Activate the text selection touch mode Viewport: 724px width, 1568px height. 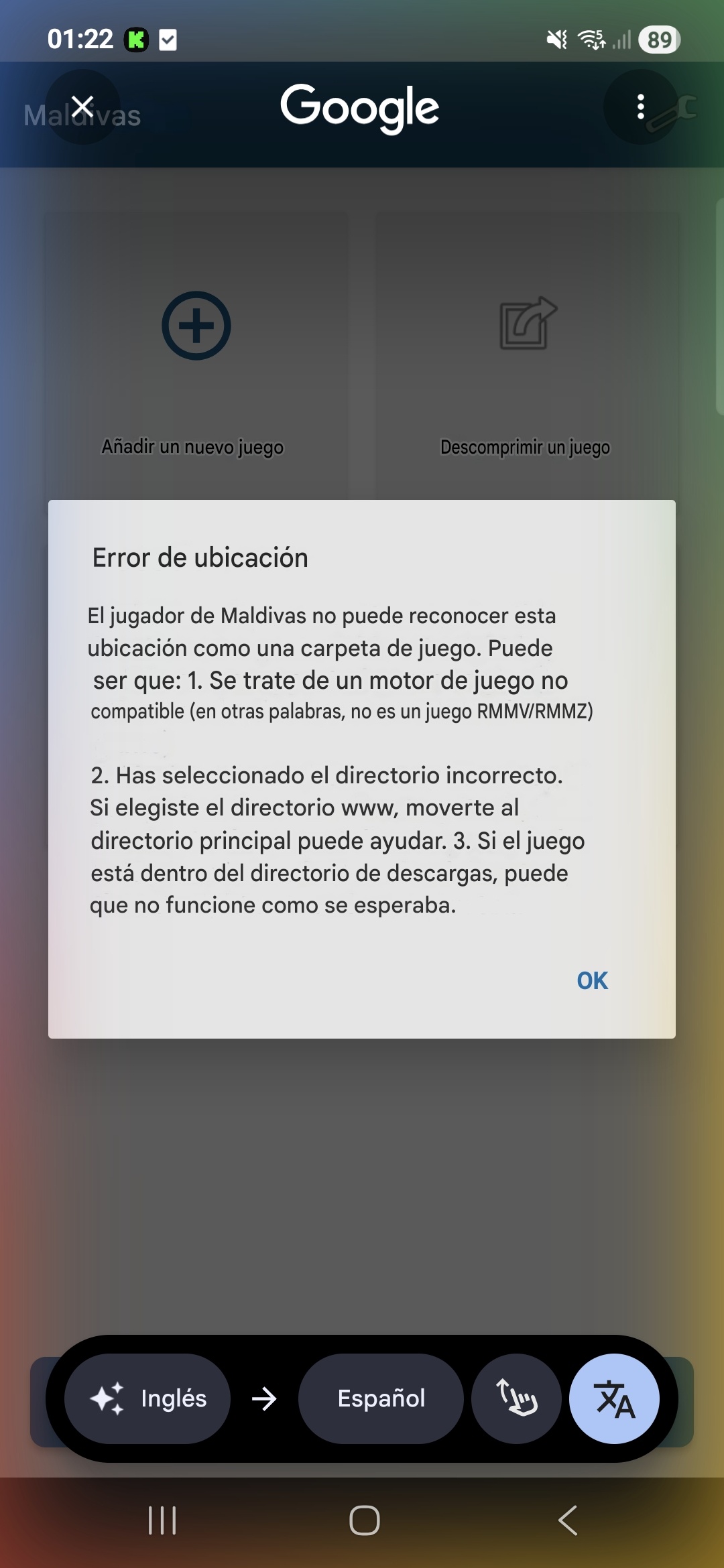(516, 1398)
